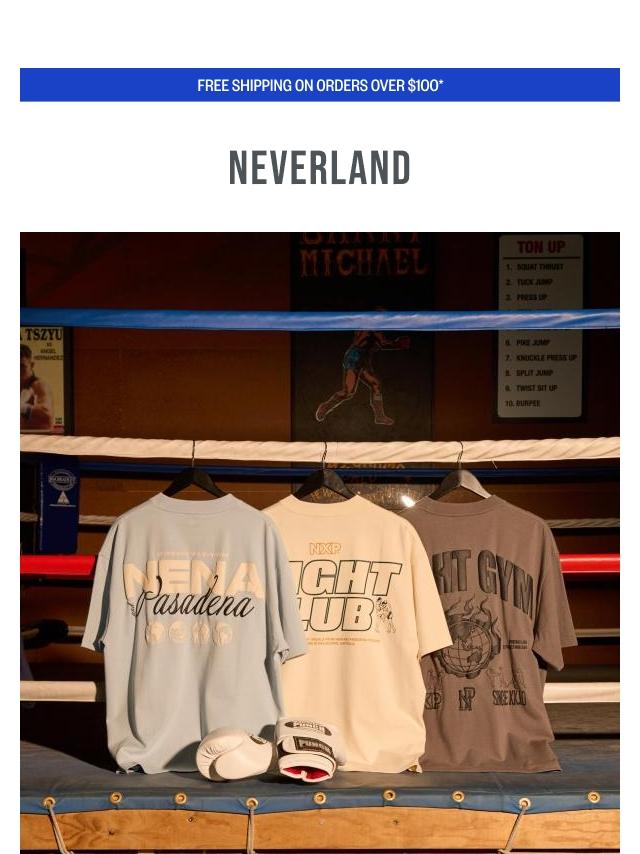Open the free shipping promo banner
This screenshot has width=640, height=854.
(x=320, y=85)
